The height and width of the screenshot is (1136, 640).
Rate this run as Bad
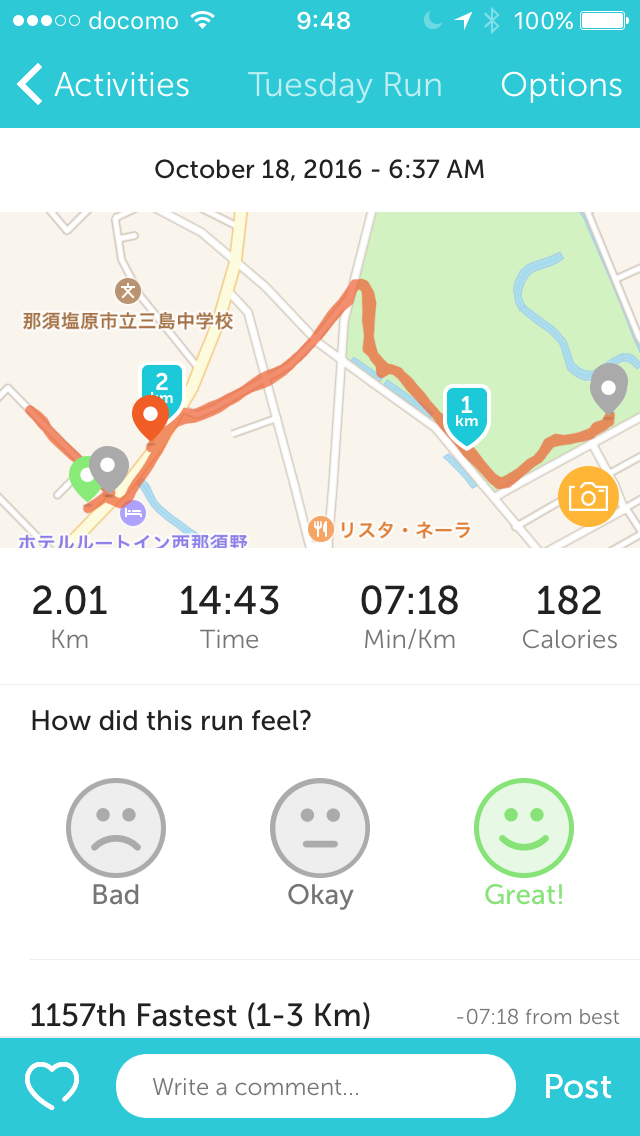tap(115, 829)
